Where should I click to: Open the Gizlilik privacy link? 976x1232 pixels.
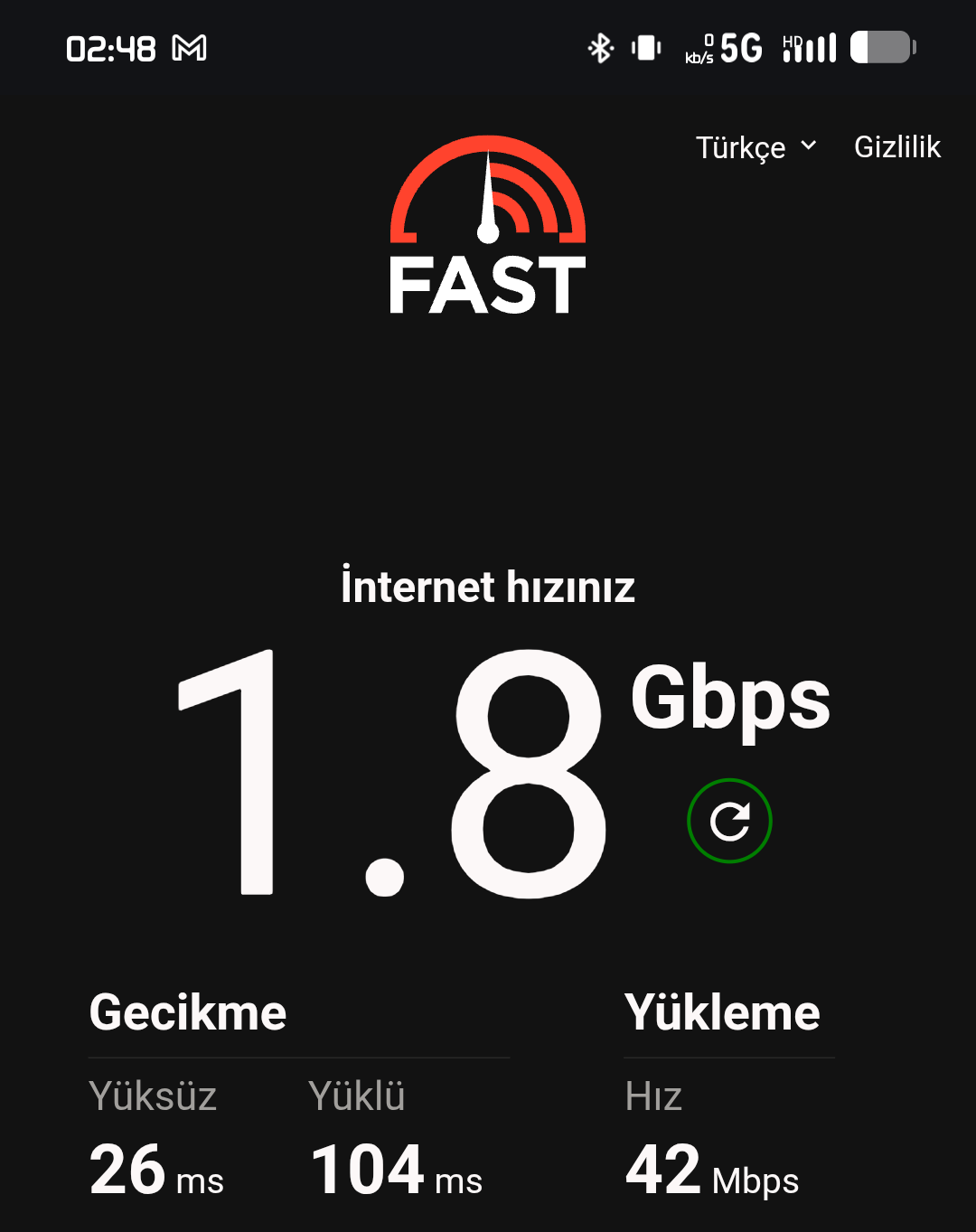coord(897,146)
